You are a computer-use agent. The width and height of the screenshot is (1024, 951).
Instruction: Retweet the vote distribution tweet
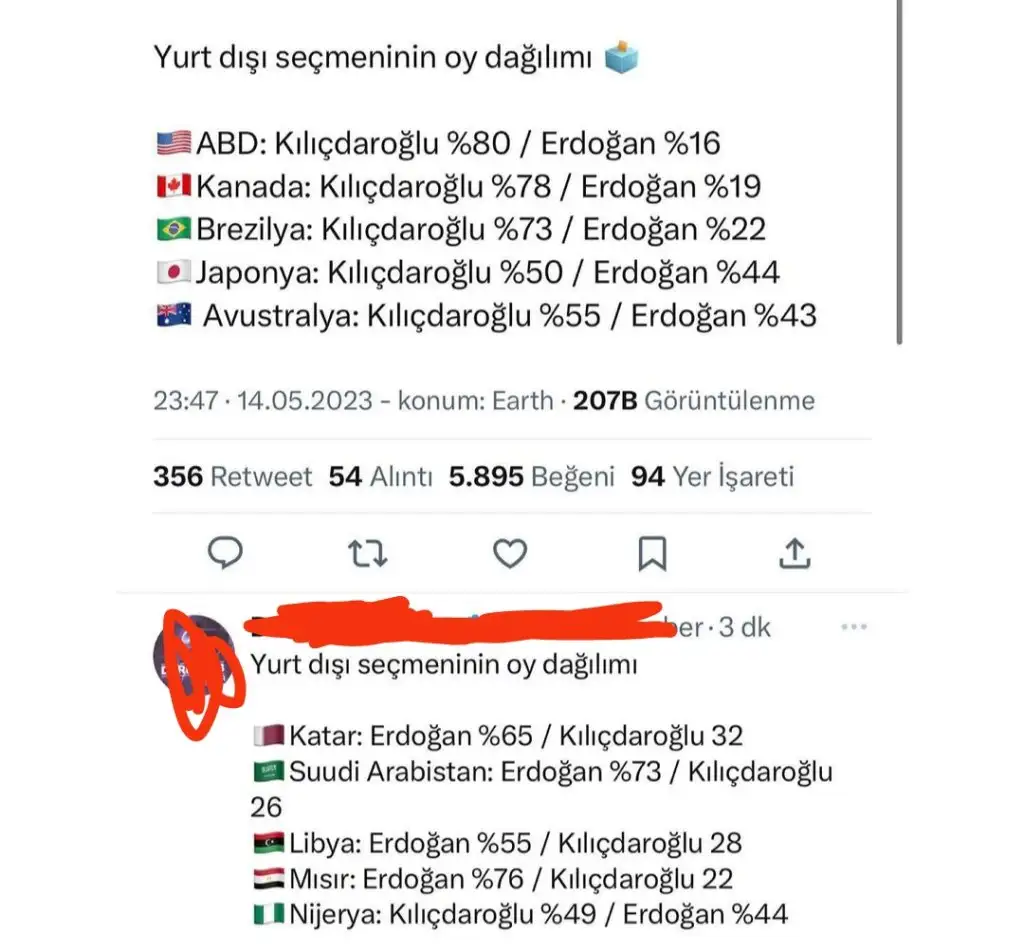[368, 552]
